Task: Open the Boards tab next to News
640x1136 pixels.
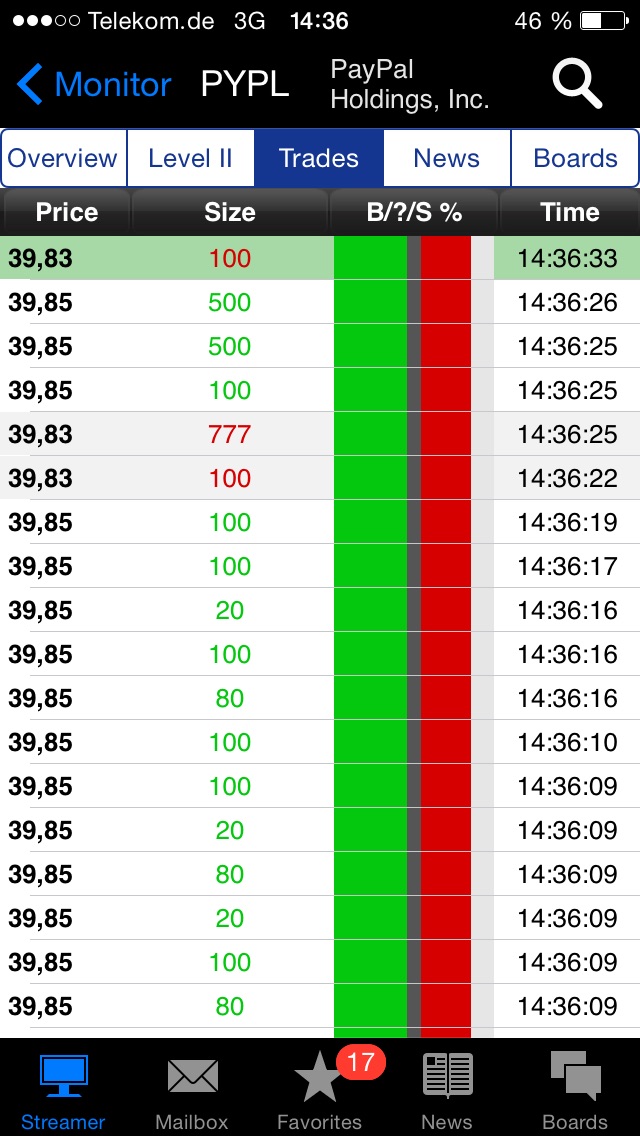Action: 575,158
